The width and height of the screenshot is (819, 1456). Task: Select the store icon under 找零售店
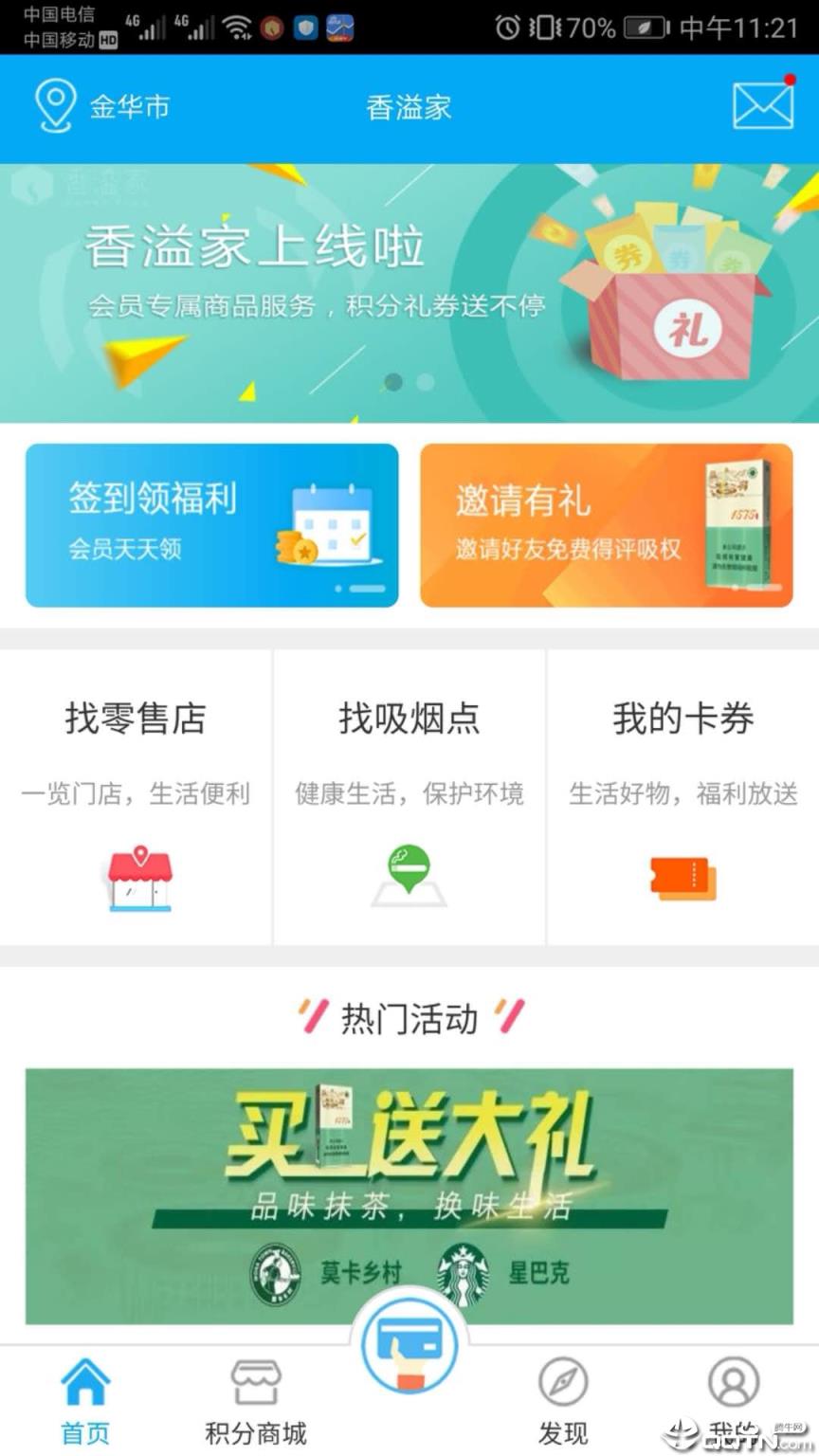138,878
